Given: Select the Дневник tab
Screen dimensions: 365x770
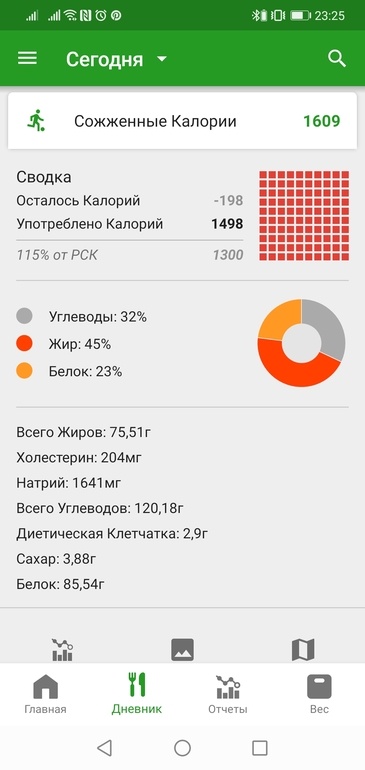Looking at the screenshot, I should point(137,694).
